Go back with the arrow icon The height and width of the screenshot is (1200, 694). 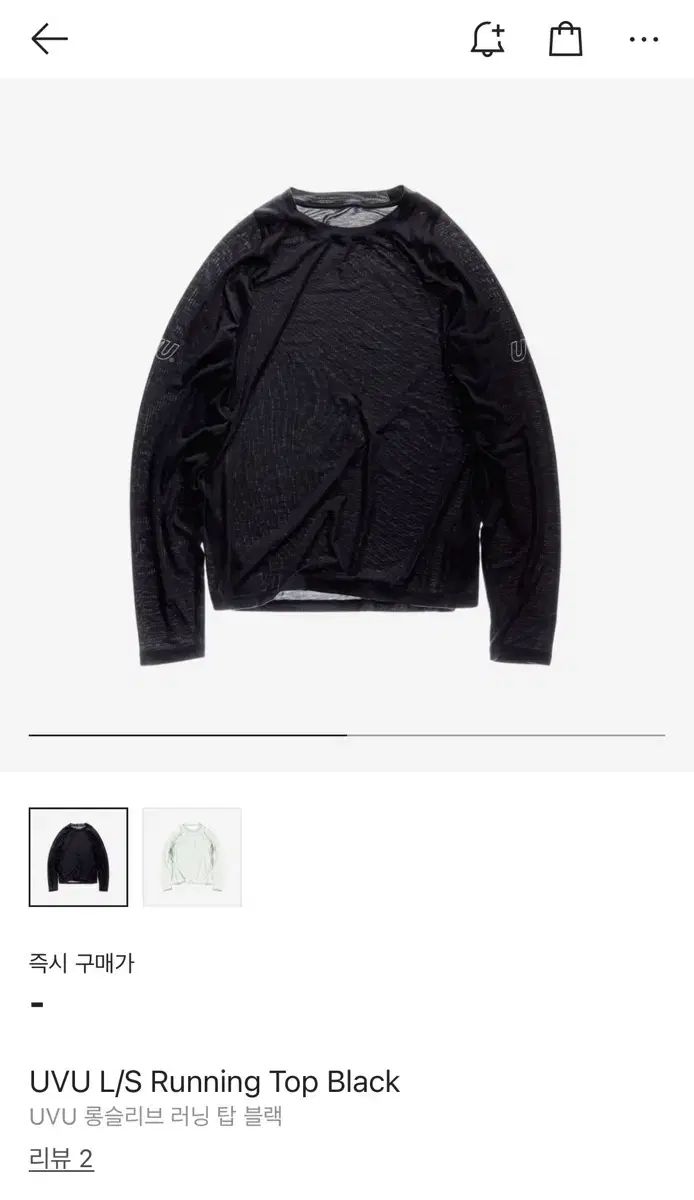click(49, 39)
